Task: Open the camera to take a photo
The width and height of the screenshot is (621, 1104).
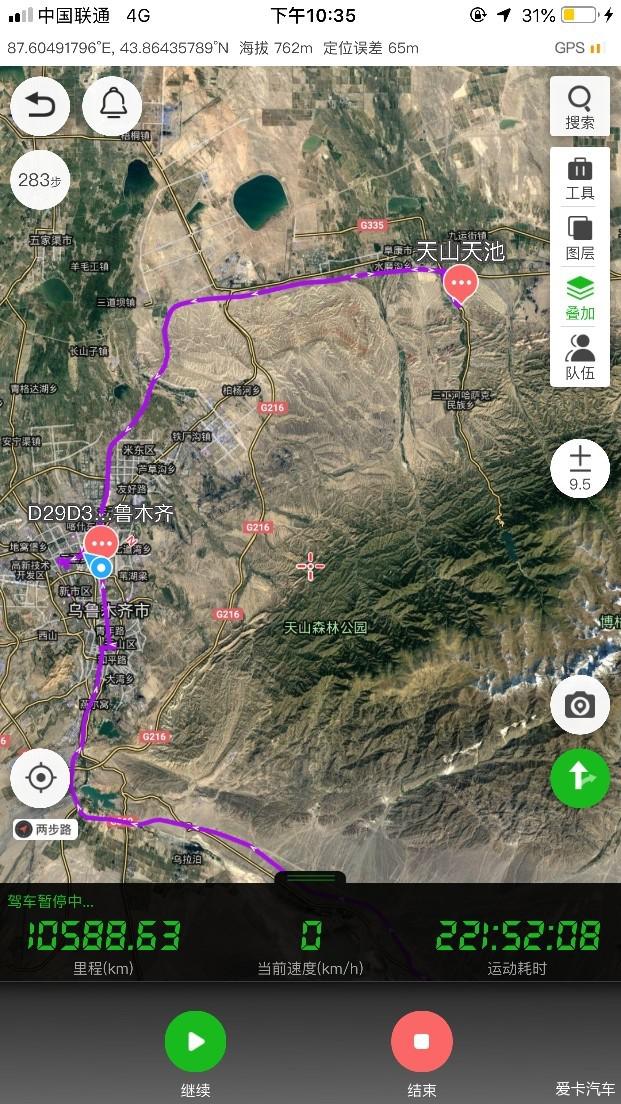Action: pyautogui.click(x=580, y=706)
